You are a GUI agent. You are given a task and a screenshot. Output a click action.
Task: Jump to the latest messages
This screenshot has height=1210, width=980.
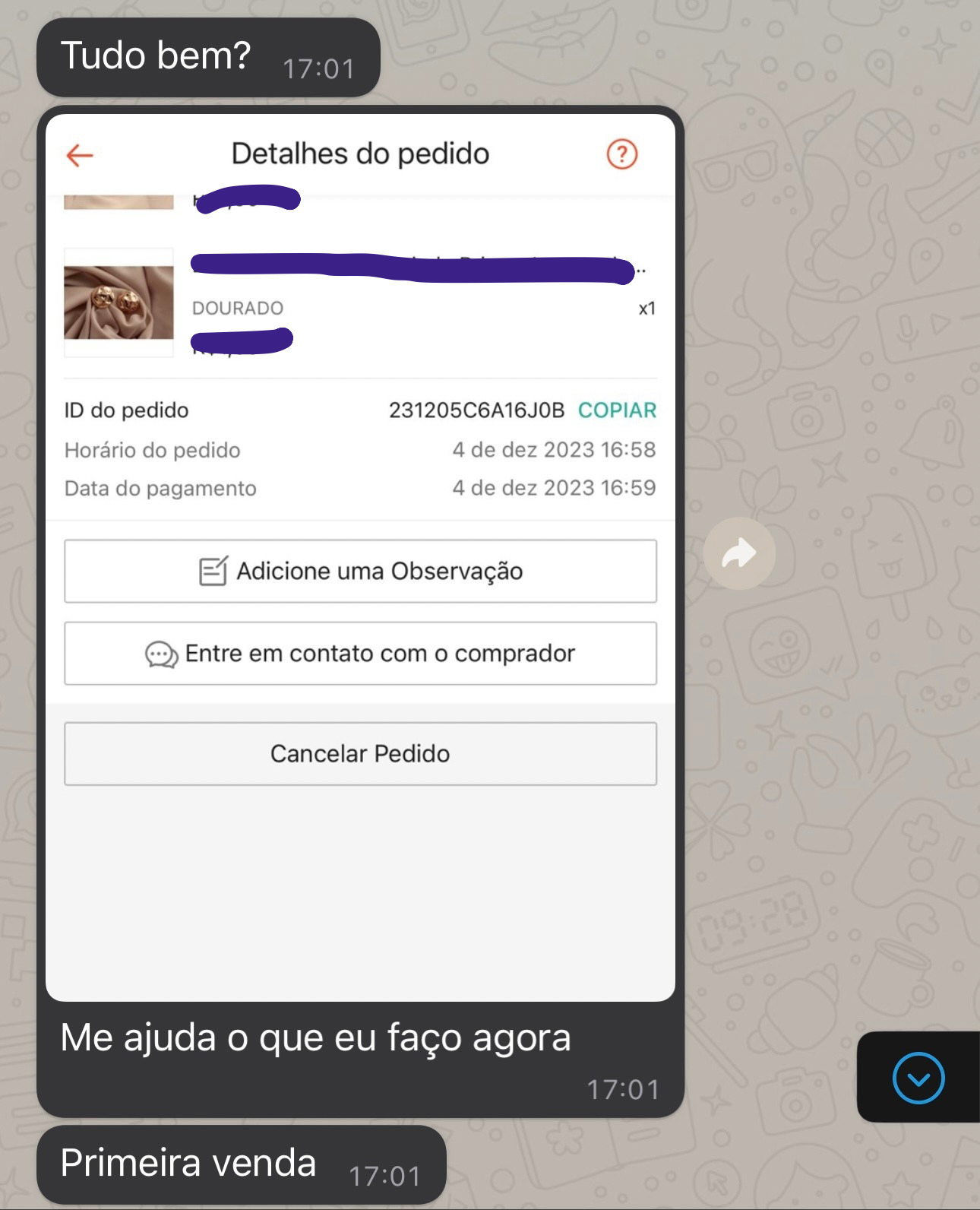coord(918,1078)
